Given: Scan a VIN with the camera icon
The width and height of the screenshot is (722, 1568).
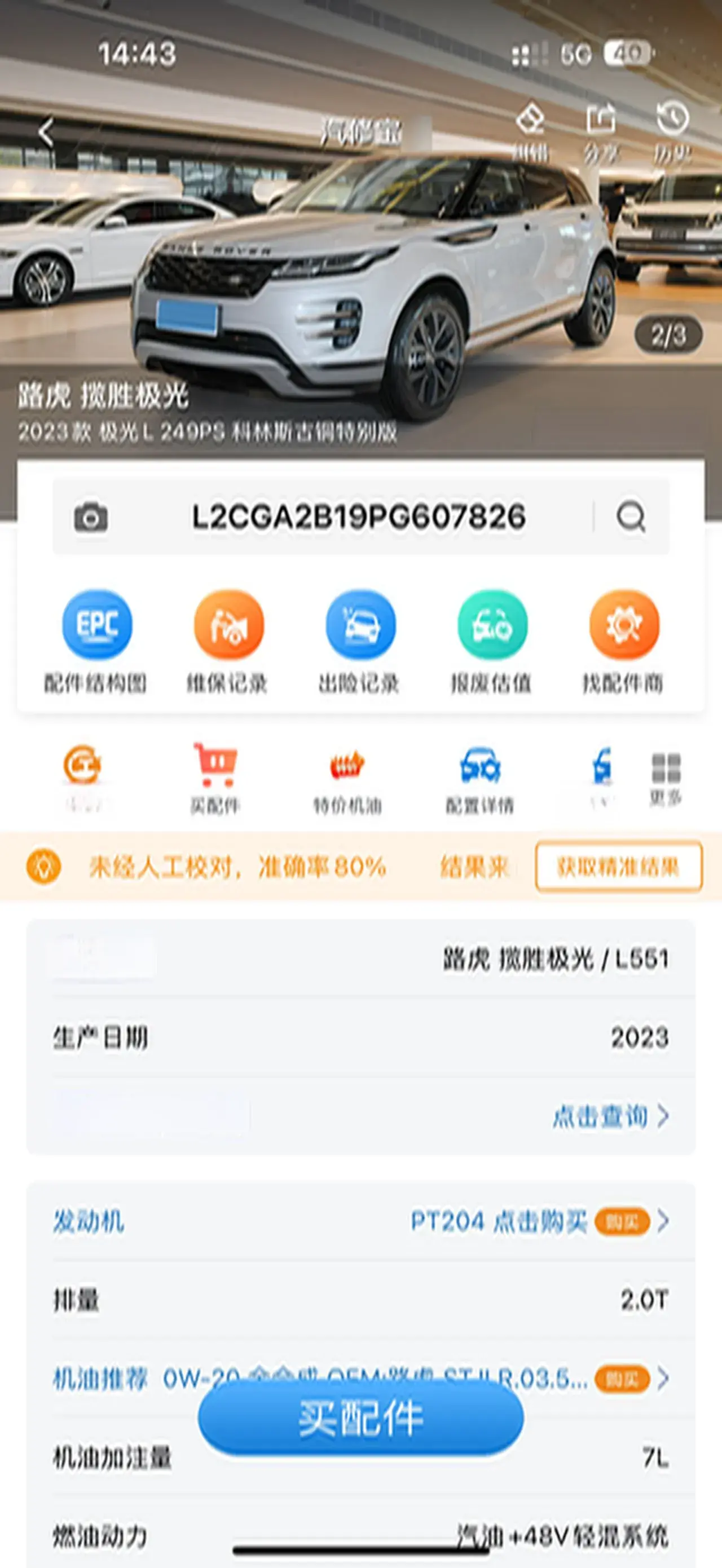Looking at the screenshot, I should coord(91,518).
